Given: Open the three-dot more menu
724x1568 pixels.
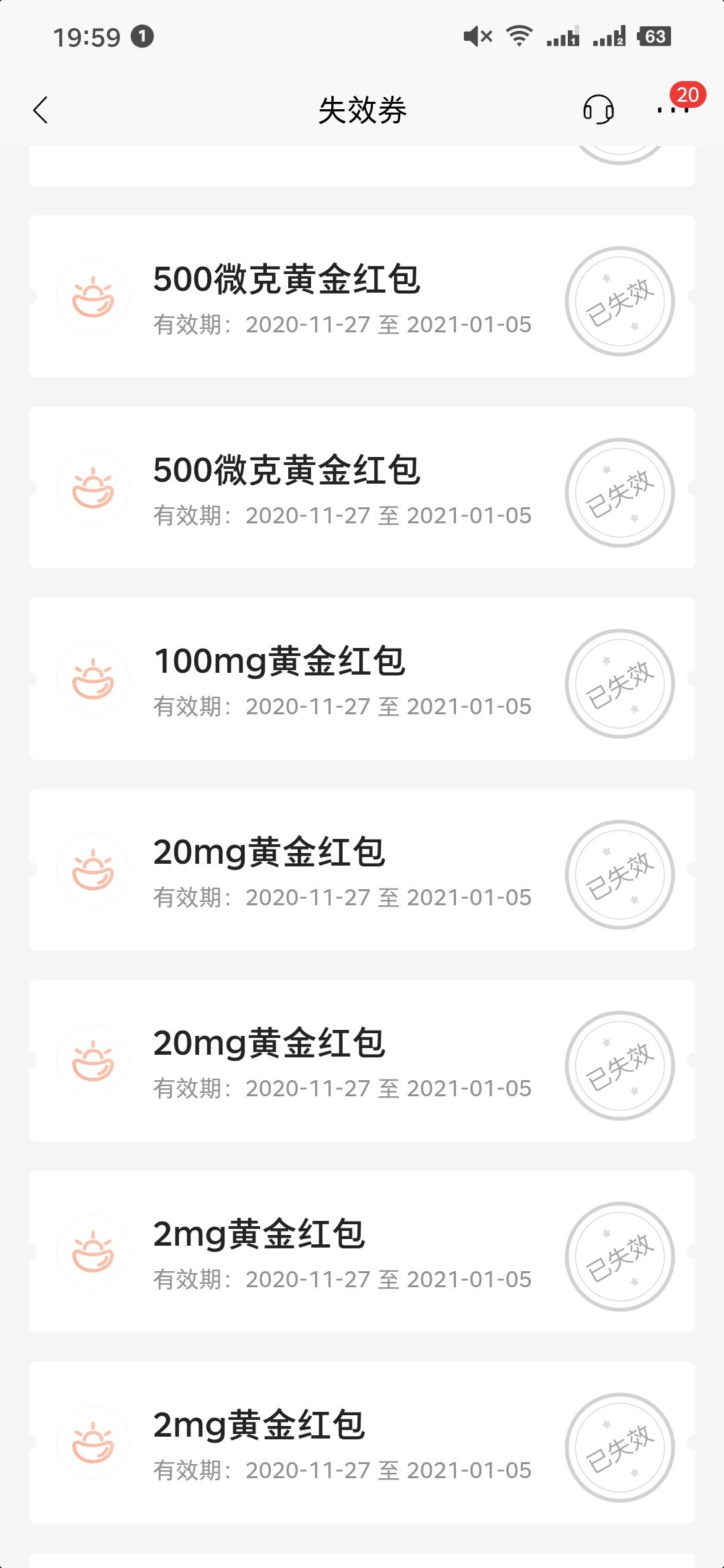Looking at the screenshot, I should click(x=674, y=110).
